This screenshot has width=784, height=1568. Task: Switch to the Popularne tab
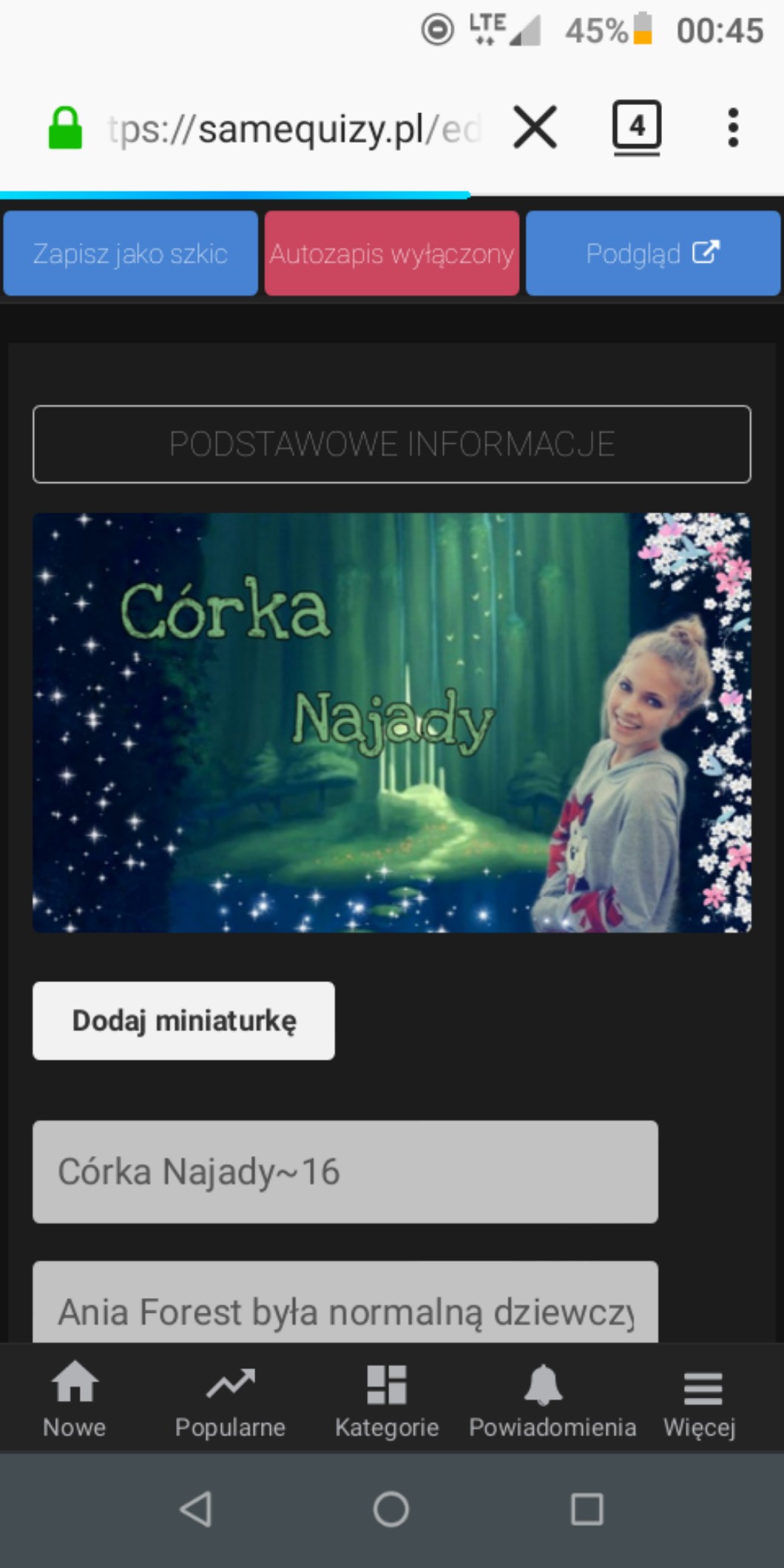tap(230, 1399)
